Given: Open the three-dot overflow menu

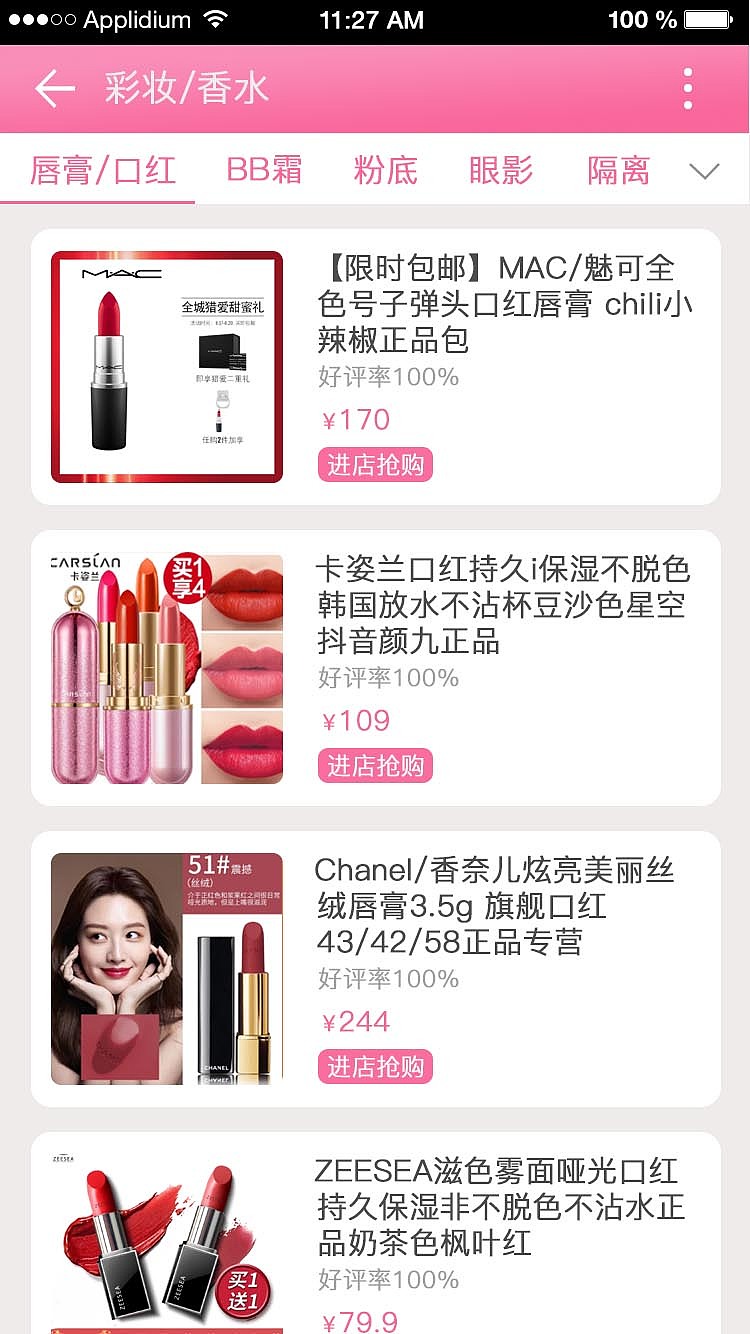Looking at the screenshot, I should 687,87.
